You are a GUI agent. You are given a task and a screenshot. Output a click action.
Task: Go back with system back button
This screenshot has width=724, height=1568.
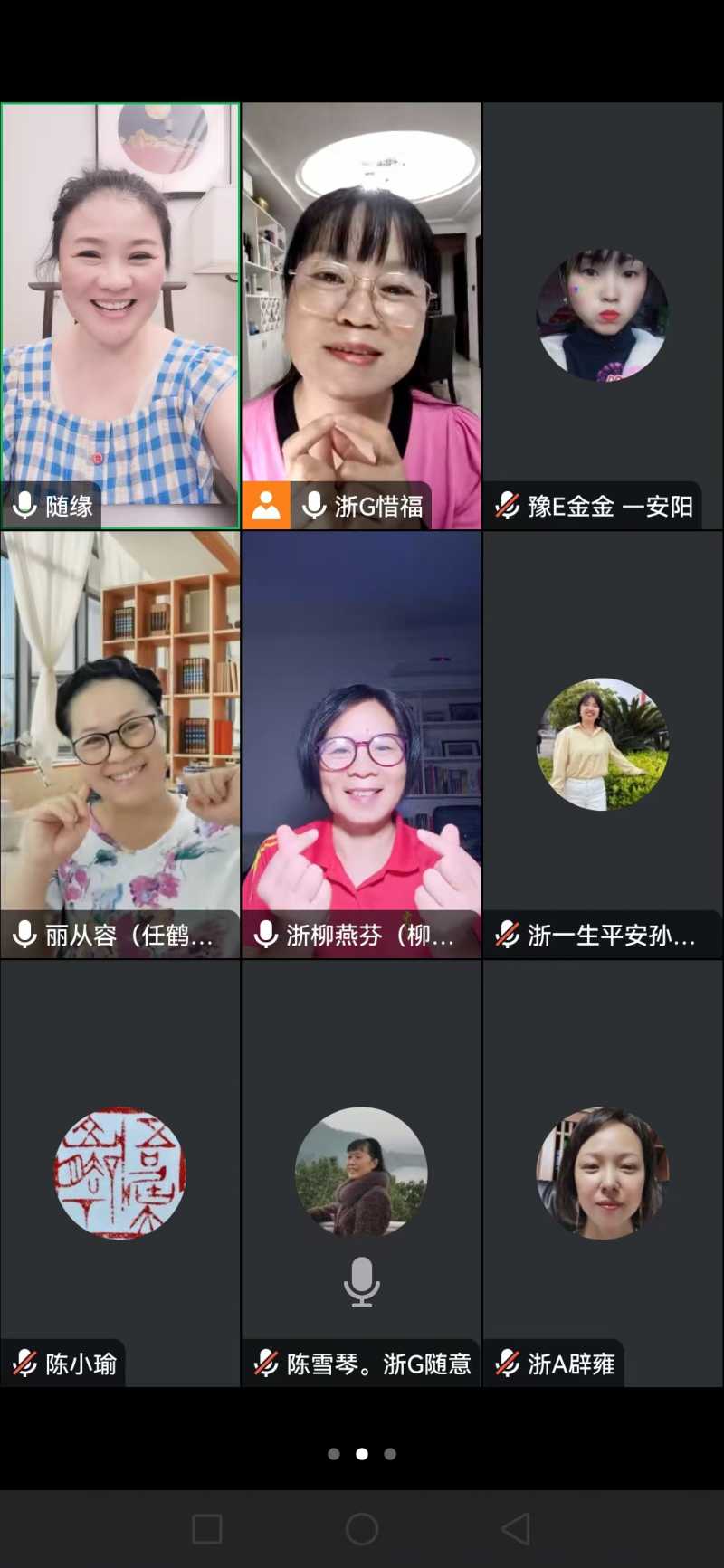(x=516, y=1529)
